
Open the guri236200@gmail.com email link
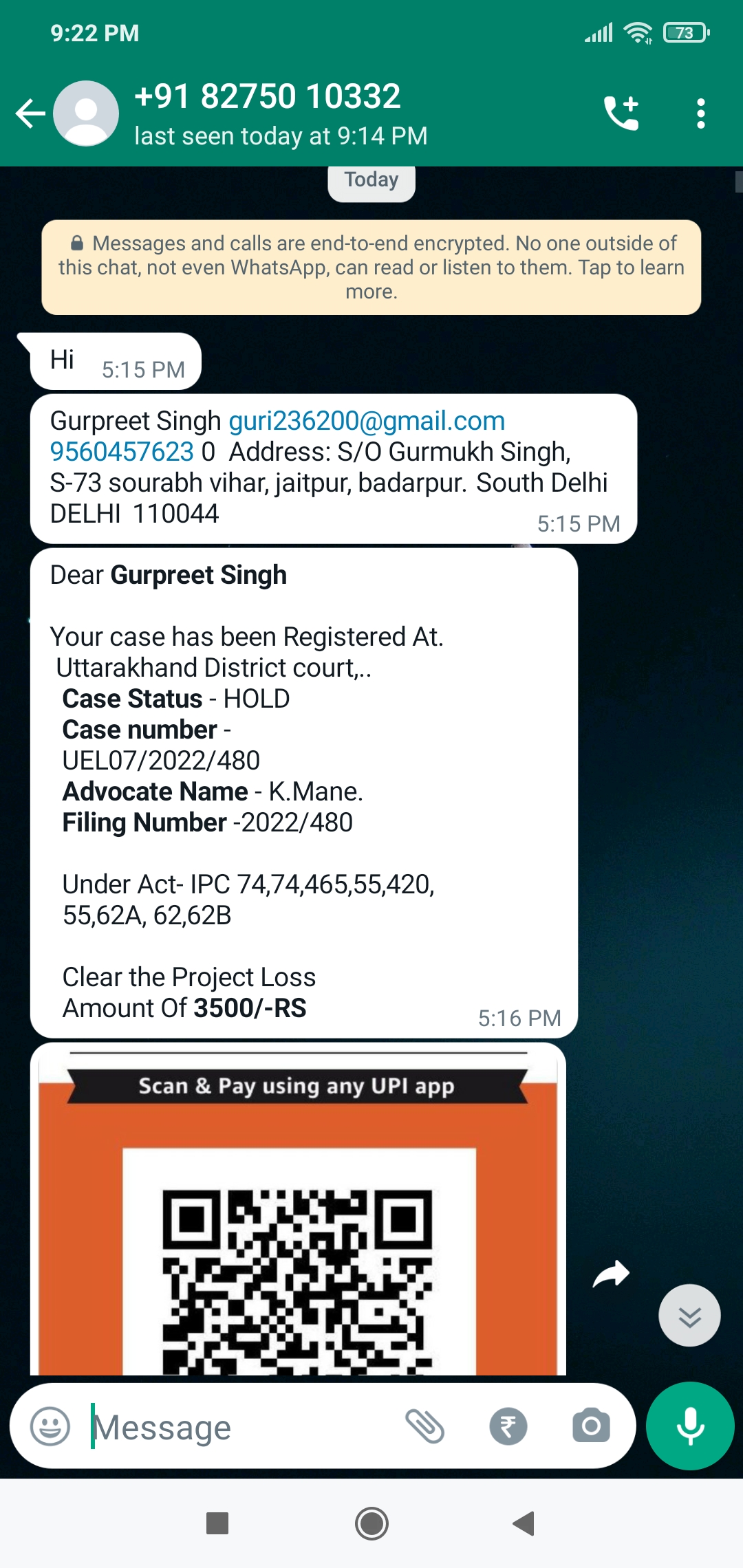367,421
